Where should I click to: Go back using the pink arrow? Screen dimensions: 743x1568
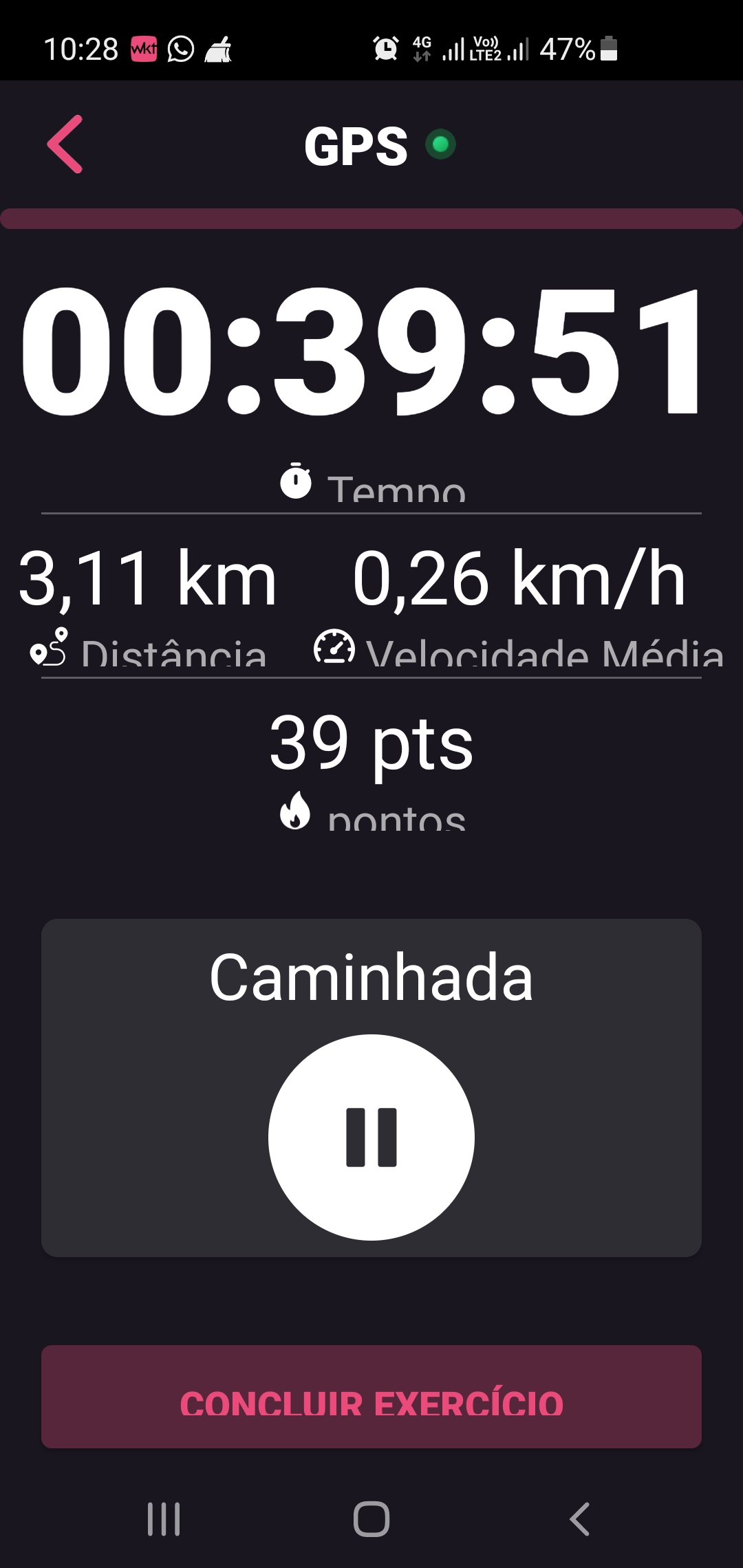click(65, 144)
